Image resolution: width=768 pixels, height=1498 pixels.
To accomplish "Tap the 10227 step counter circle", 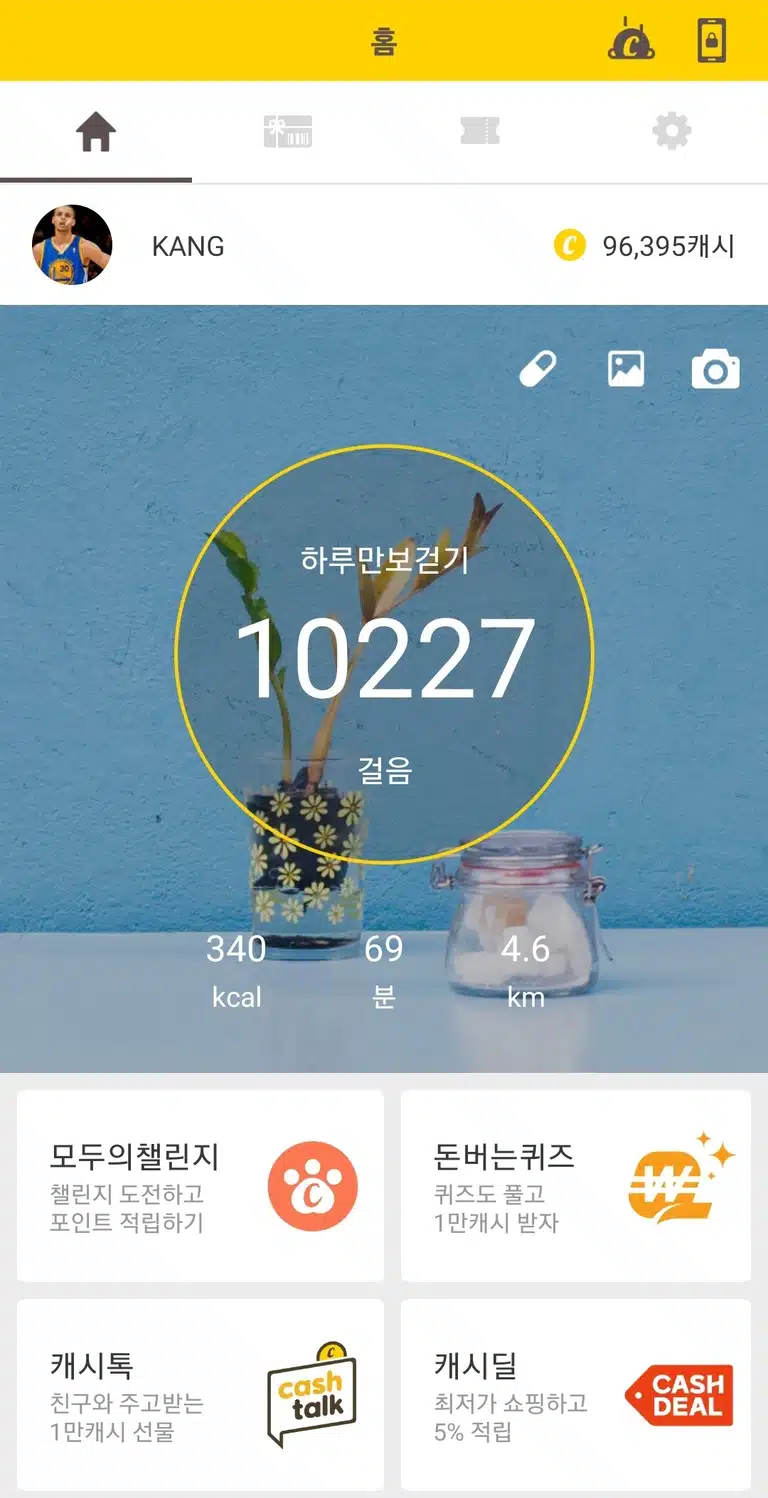I will [384, 654].
